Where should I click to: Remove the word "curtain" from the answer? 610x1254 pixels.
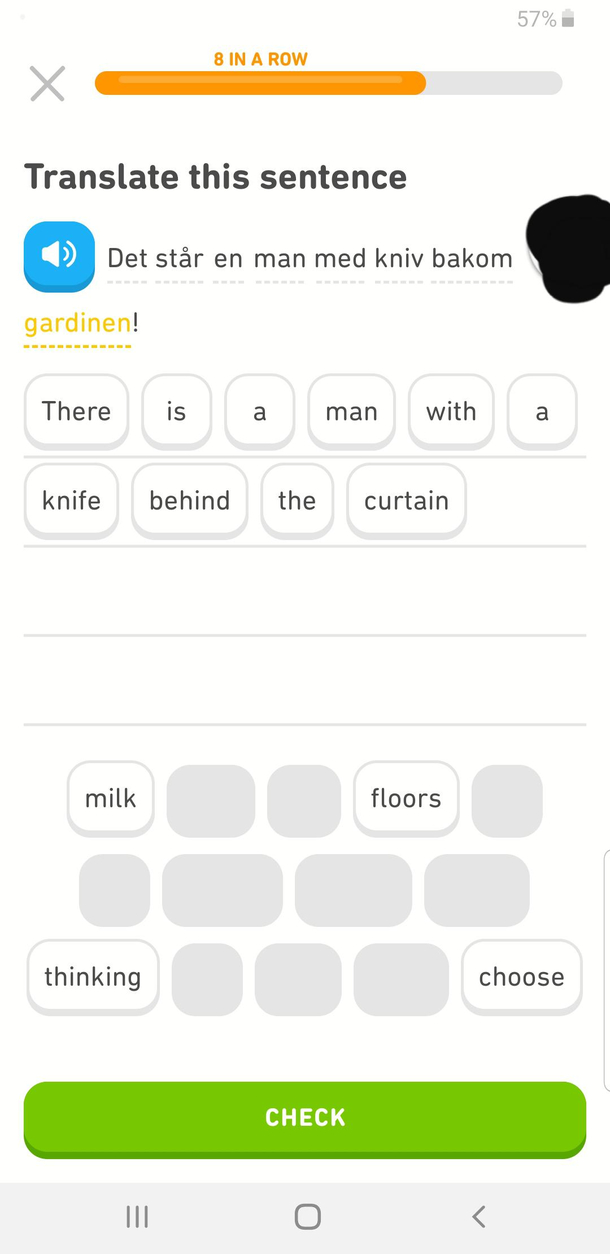click(406, 500)
